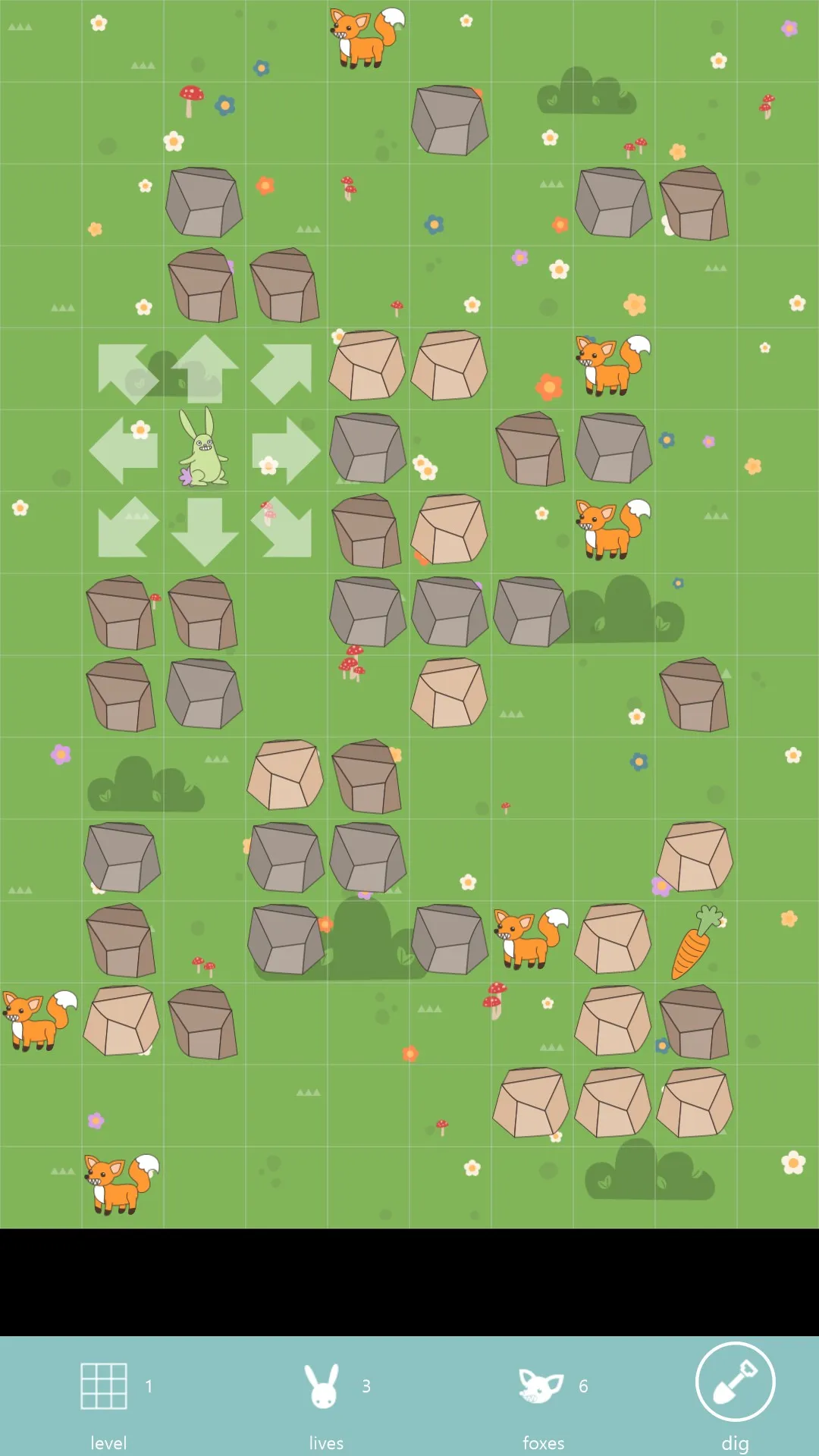Image resolution: width=819 pixels, height=1456 pixels.
Task: Move the rabbit down
Action: 204,531
